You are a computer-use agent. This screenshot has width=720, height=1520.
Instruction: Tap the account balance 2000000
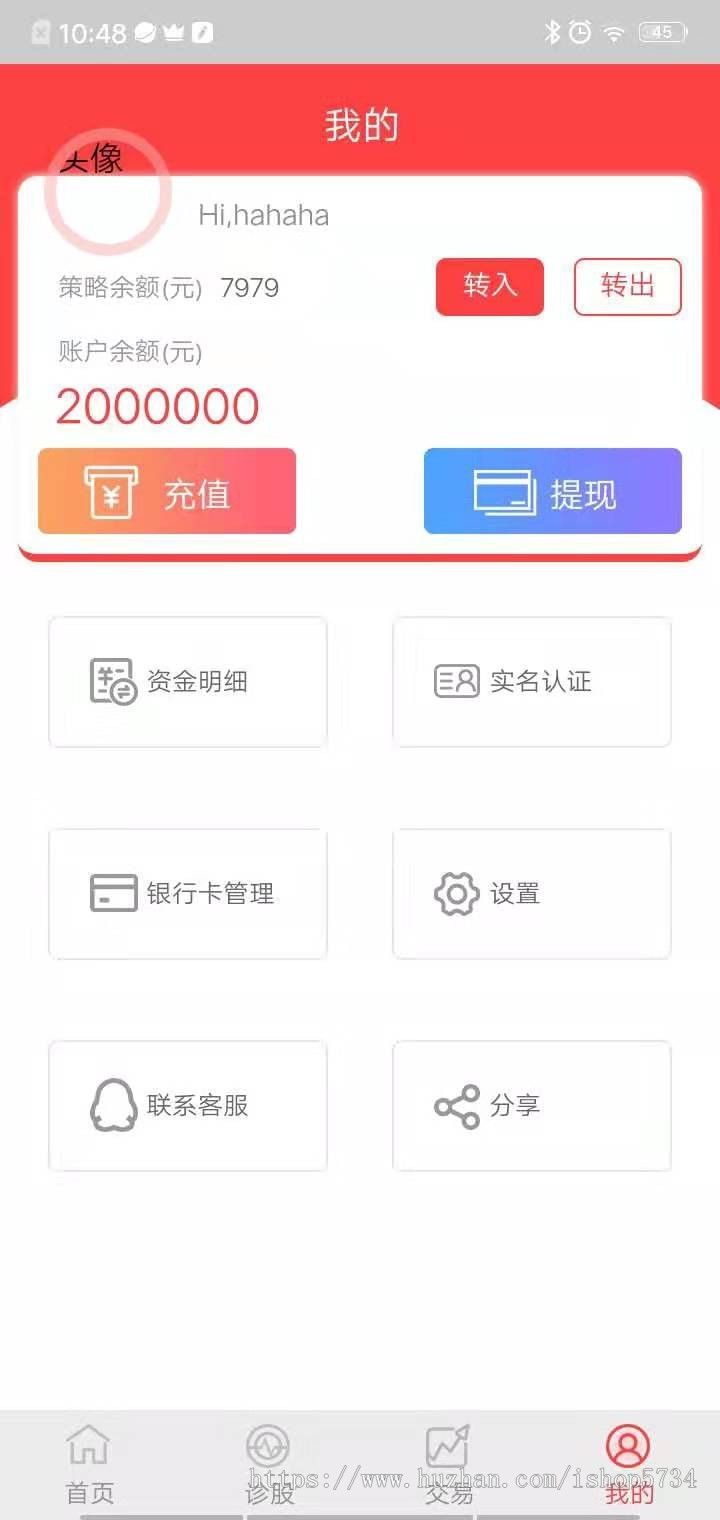pos(157,406)
